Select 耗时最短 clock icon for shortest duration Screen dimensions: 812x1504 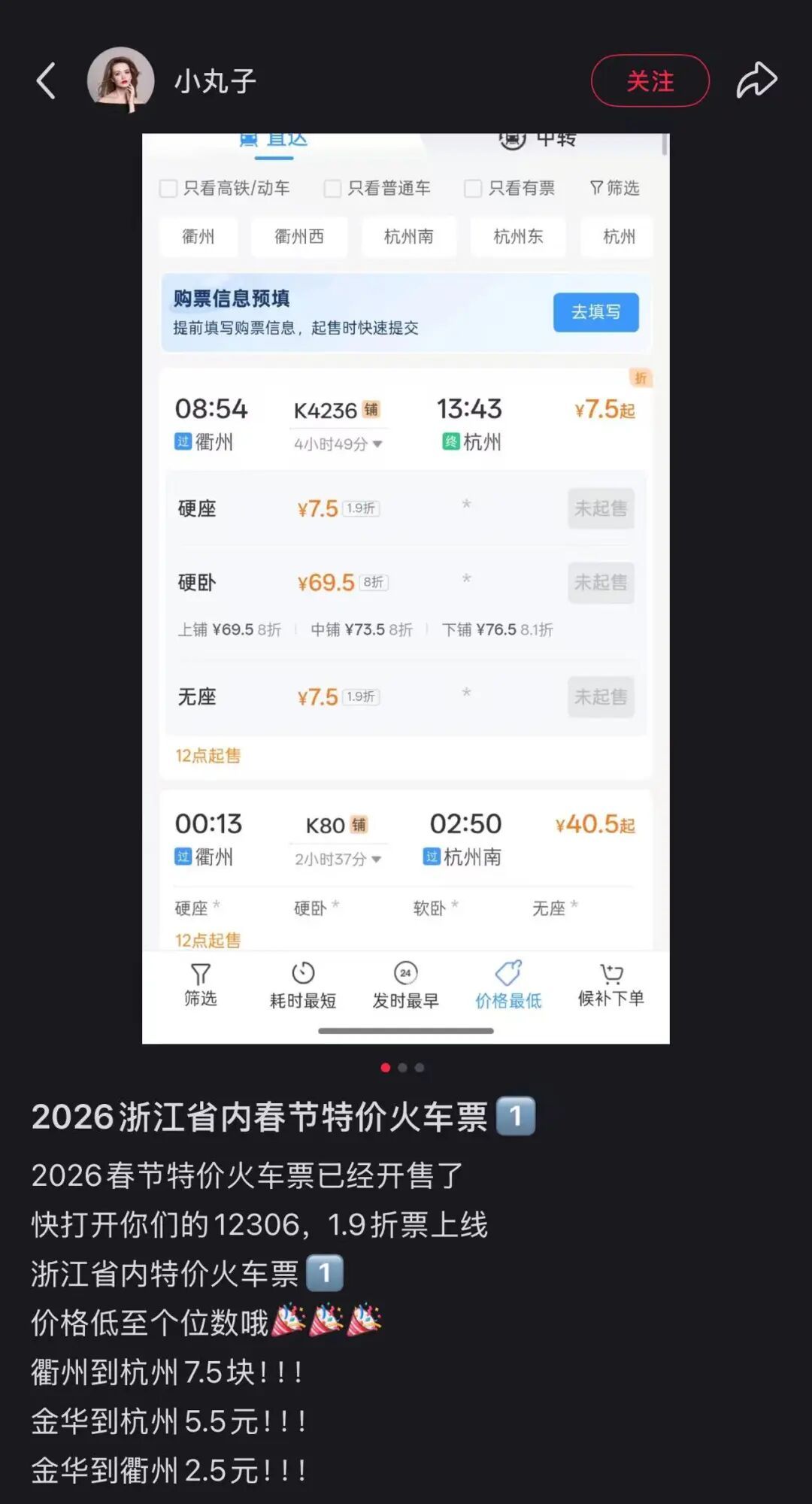point(303,972)
